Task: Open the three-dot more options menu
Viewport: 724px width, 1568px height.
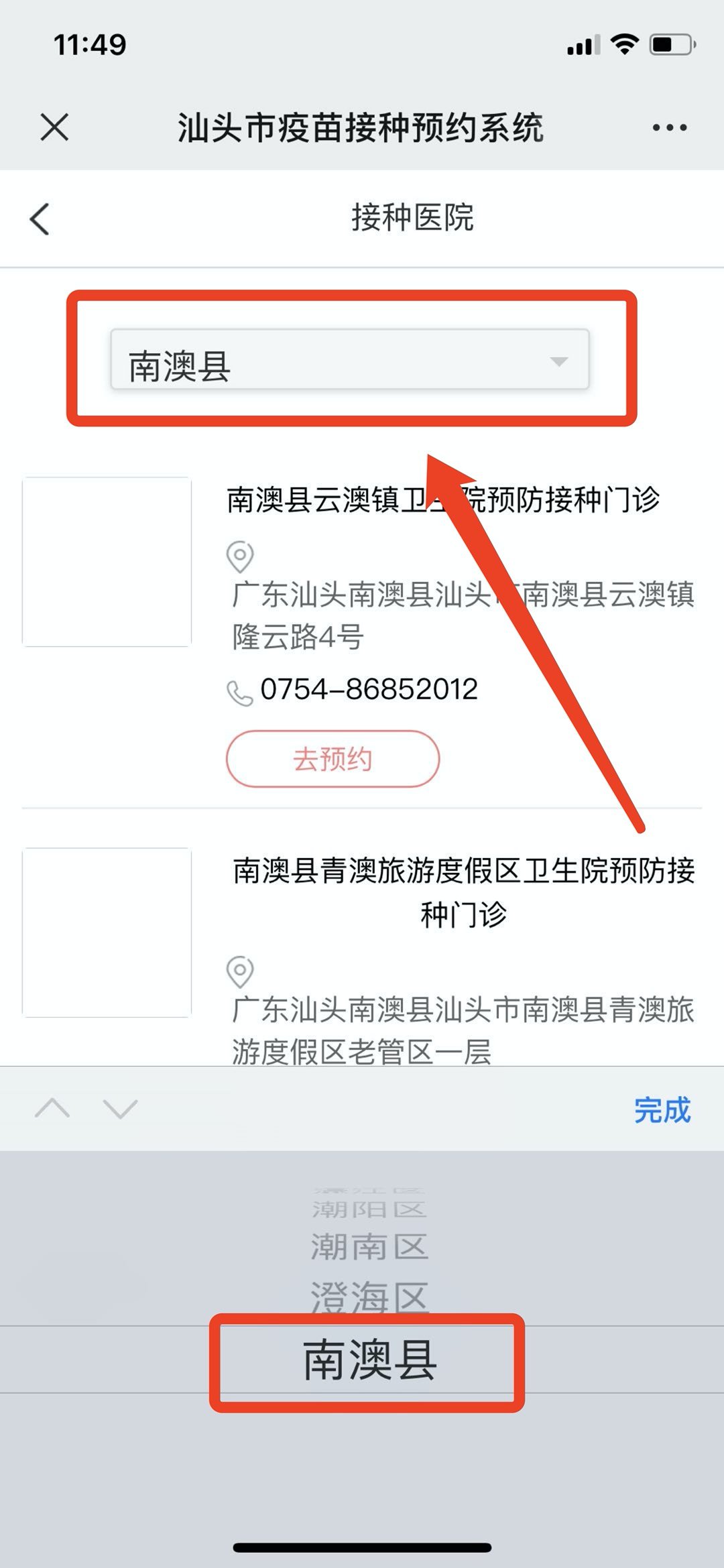Action: 669,127
